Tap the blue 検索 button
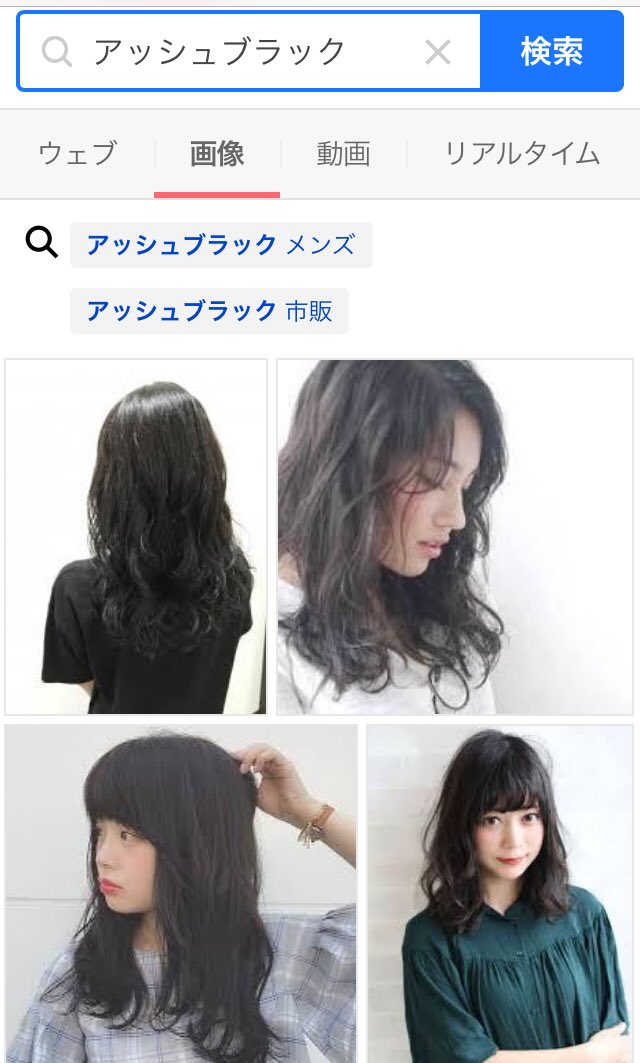The width and height of the screenshot is (640, 1063). 551,52
